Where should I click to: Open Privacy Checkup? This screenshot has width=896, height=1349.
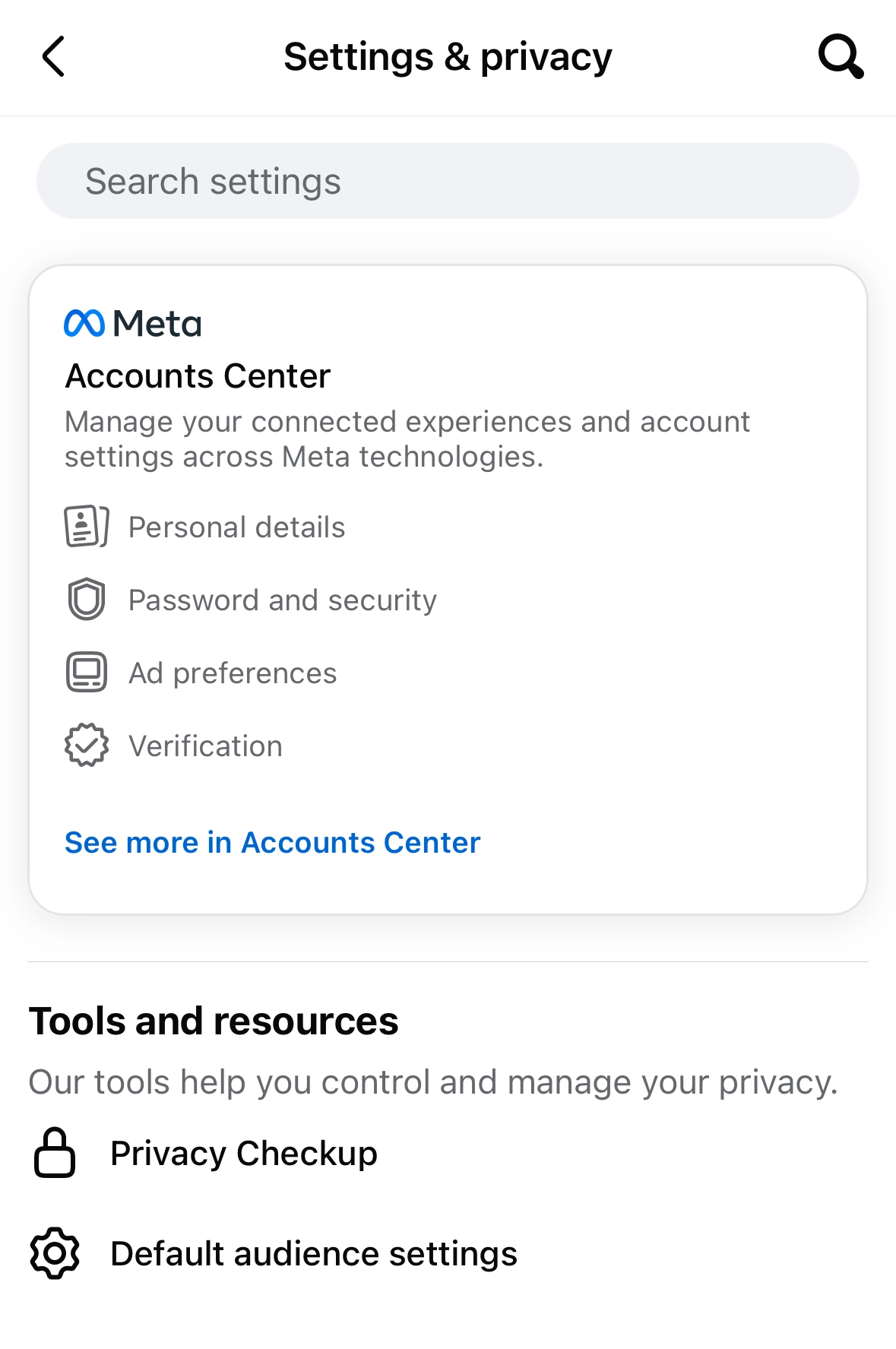click(x=243, y=1154)
